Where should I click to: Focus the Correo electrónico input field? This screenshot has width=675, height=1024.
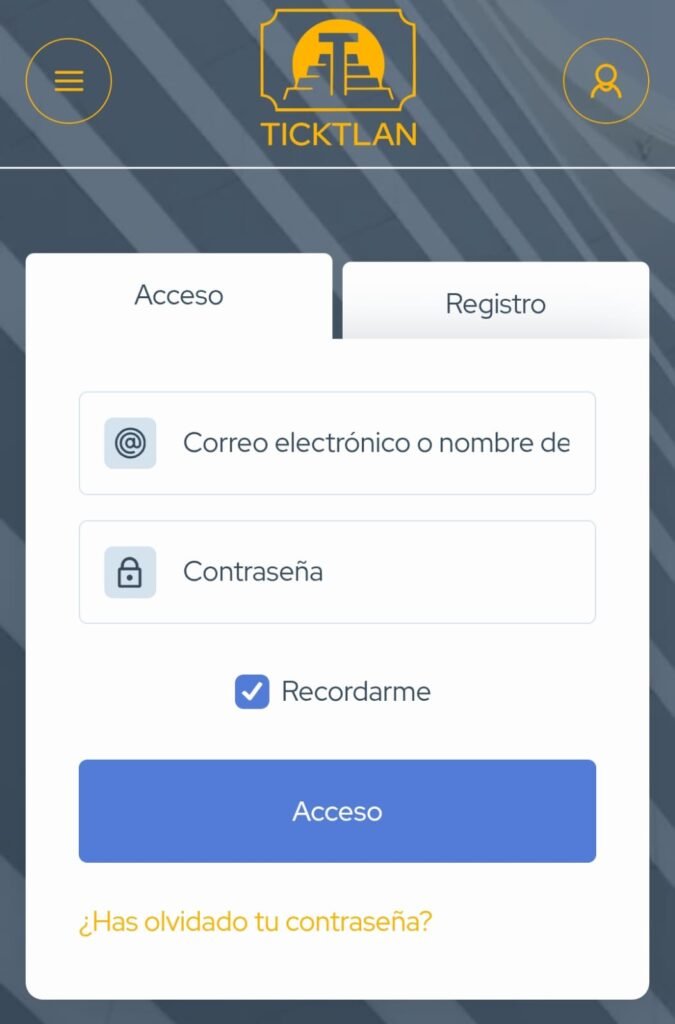pyautogui.click(x=376, y=443)
